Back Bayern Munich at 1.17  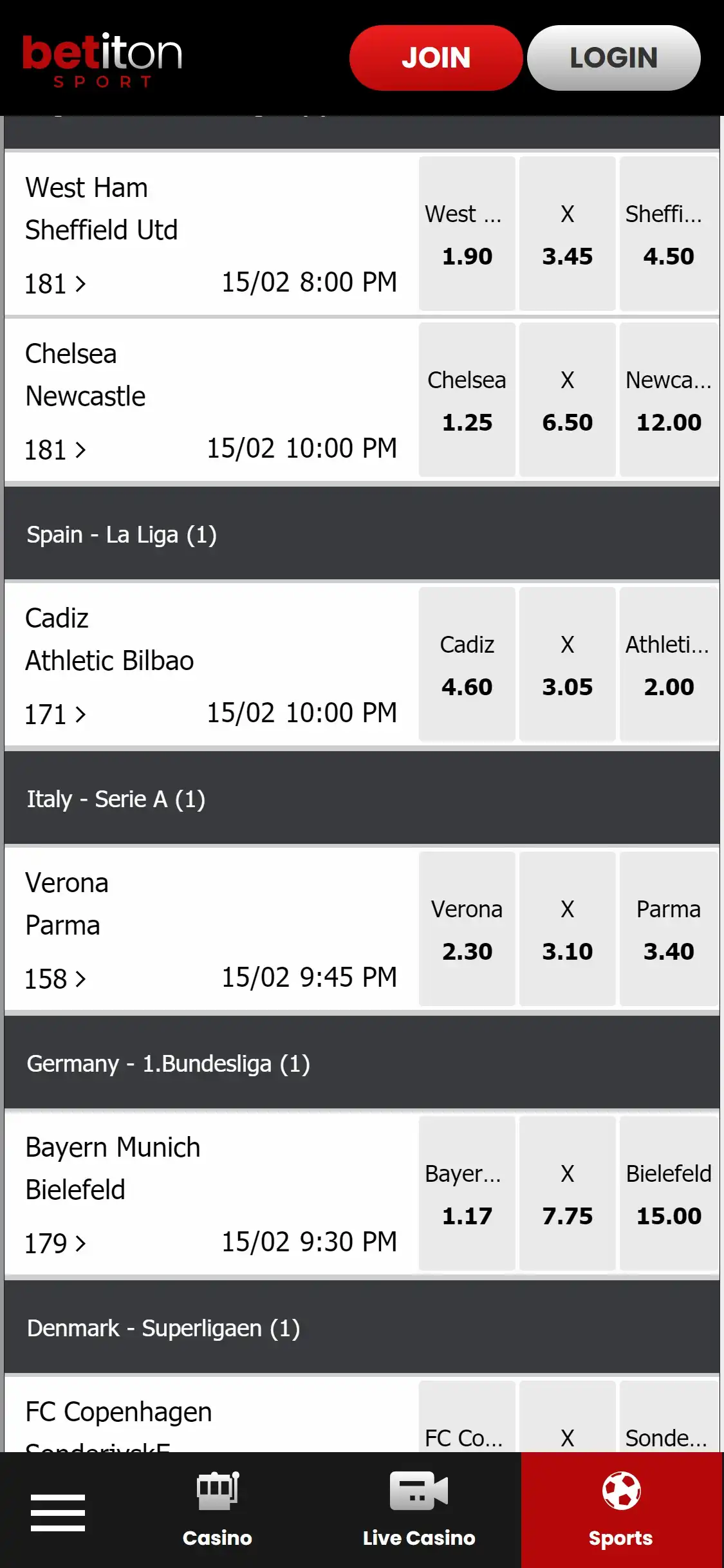coord(467,1194)
